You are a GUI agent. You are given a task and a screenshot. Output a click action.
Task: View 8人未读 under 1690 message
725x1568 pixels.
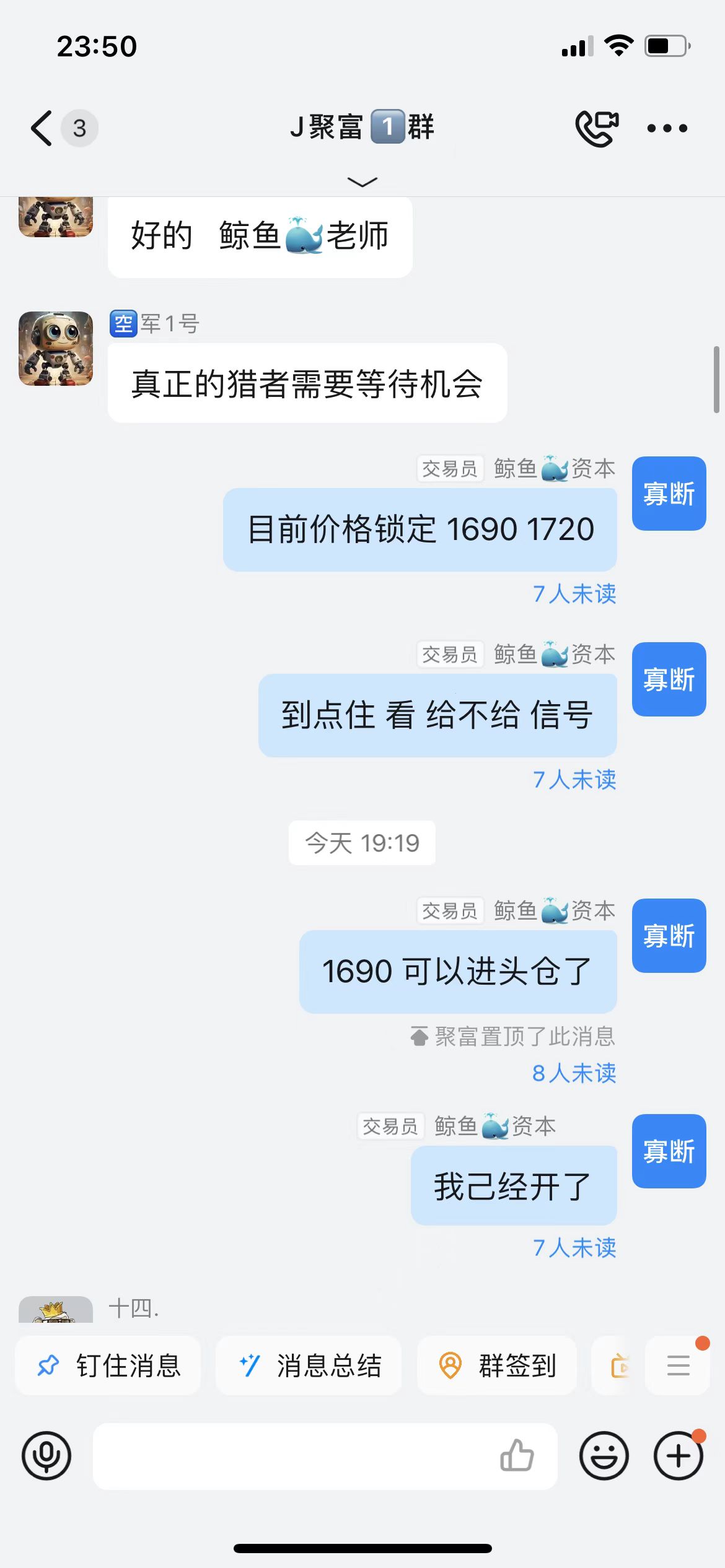[x=574, y=1073]
